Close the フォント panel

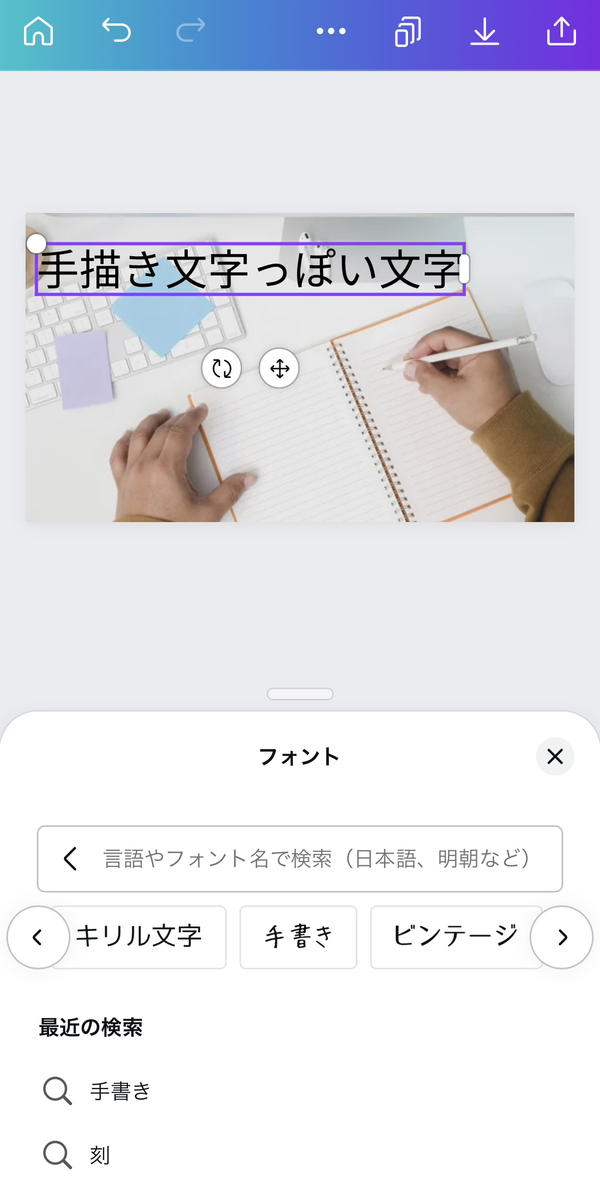(555, 757)
